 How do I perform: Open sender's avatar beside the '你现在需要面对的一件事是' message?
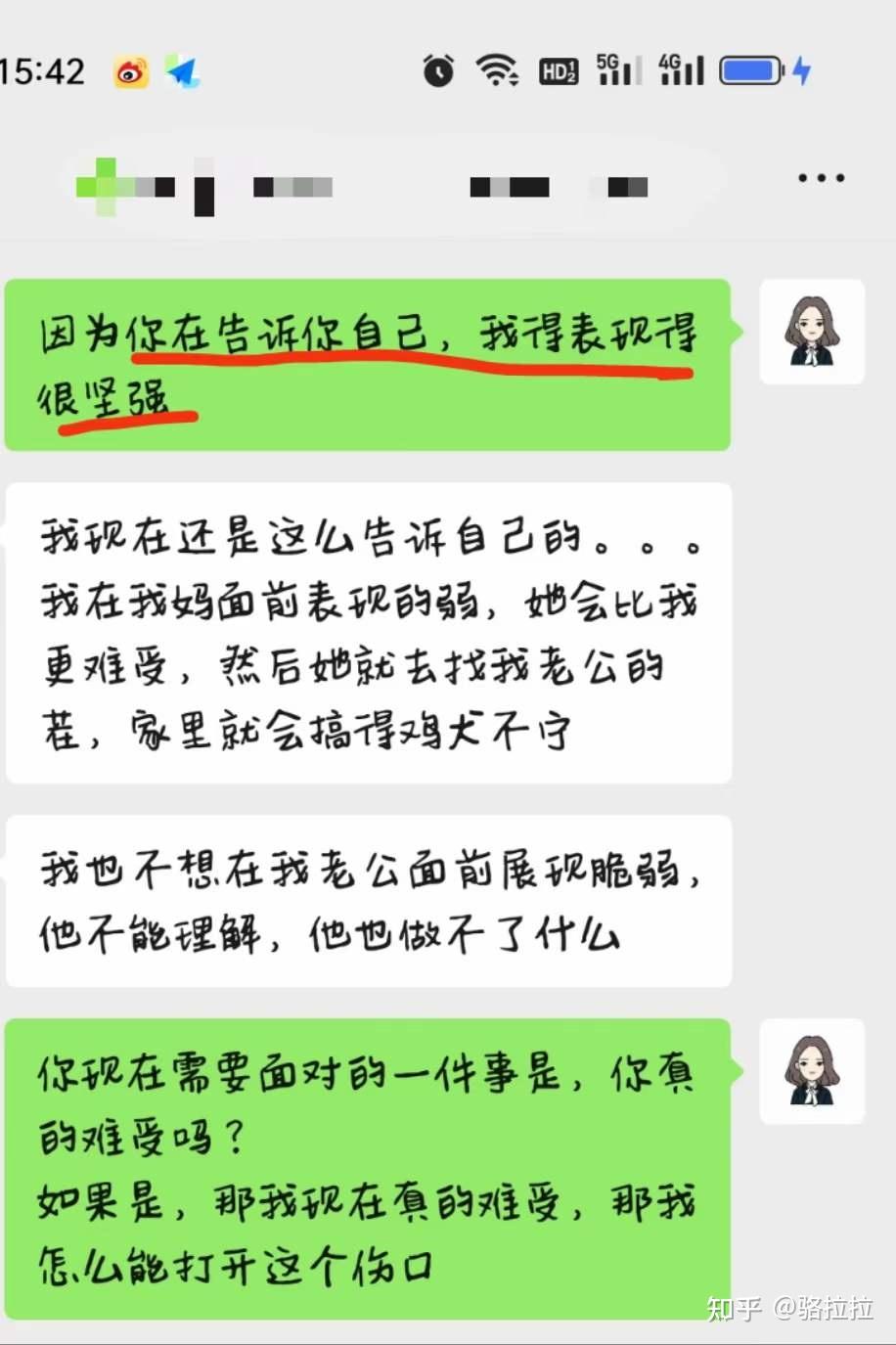click(812, 1071)
